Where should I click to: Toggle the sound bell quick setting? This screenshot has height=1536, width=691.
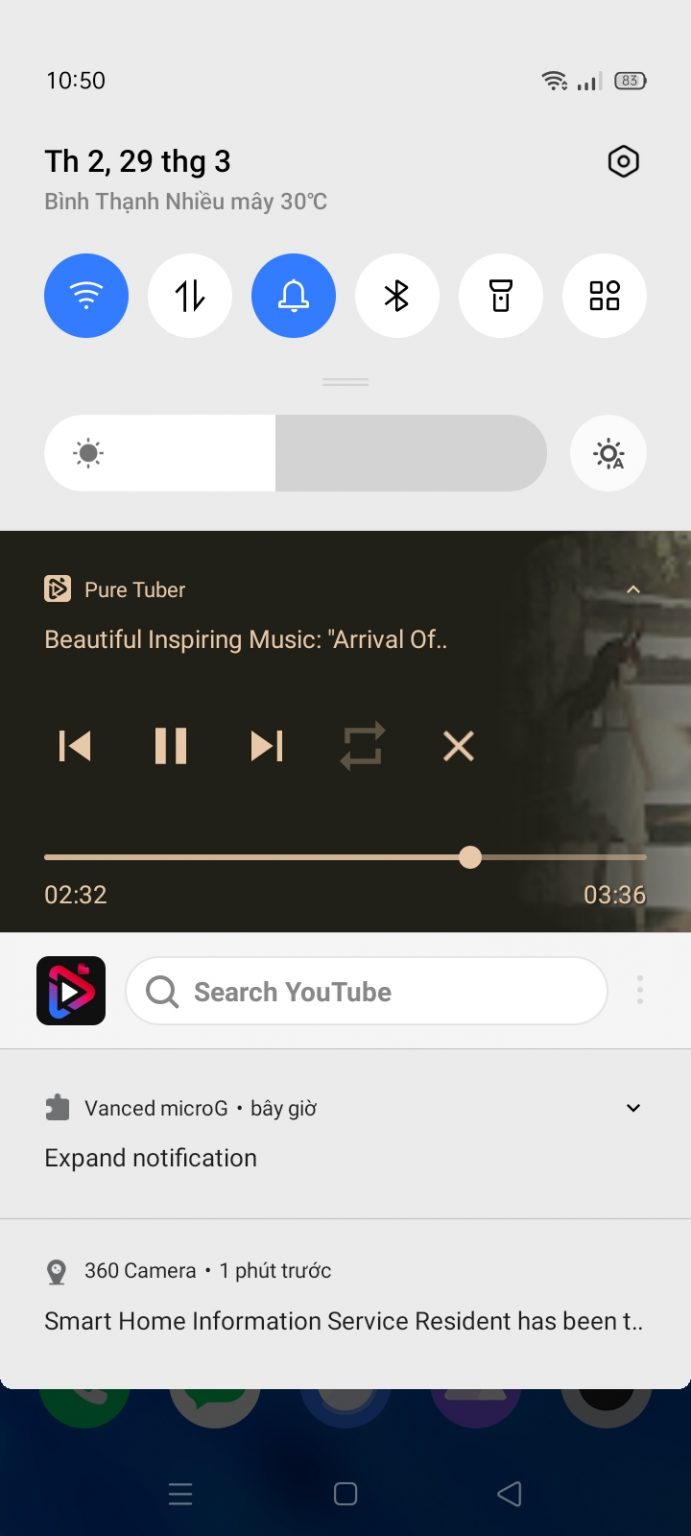(293, 296)
